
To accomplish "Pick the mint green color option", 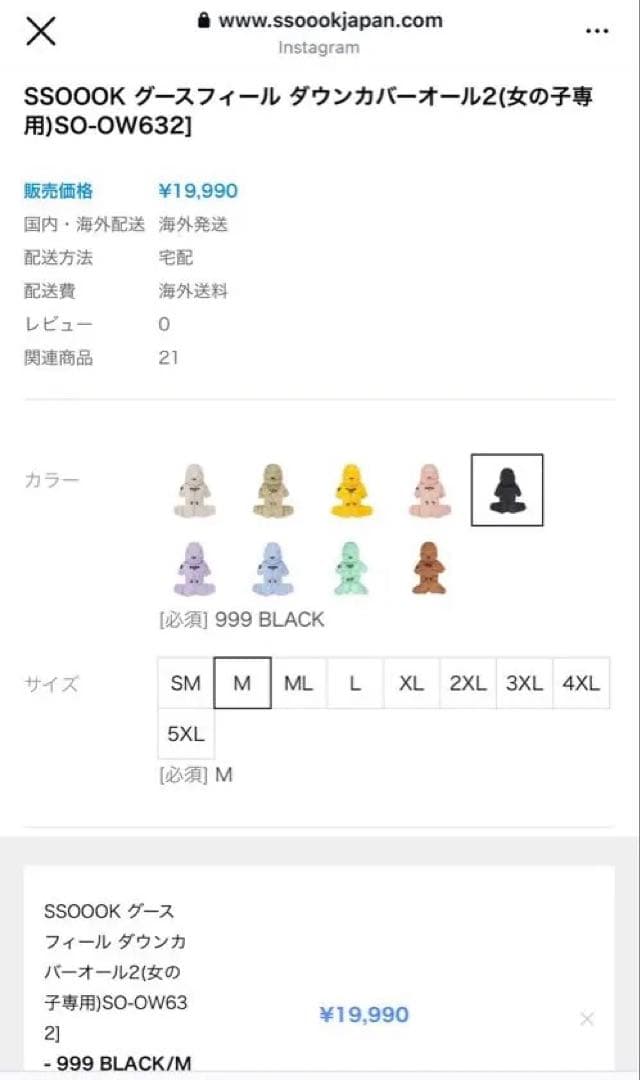I will [x=351, y=569].
